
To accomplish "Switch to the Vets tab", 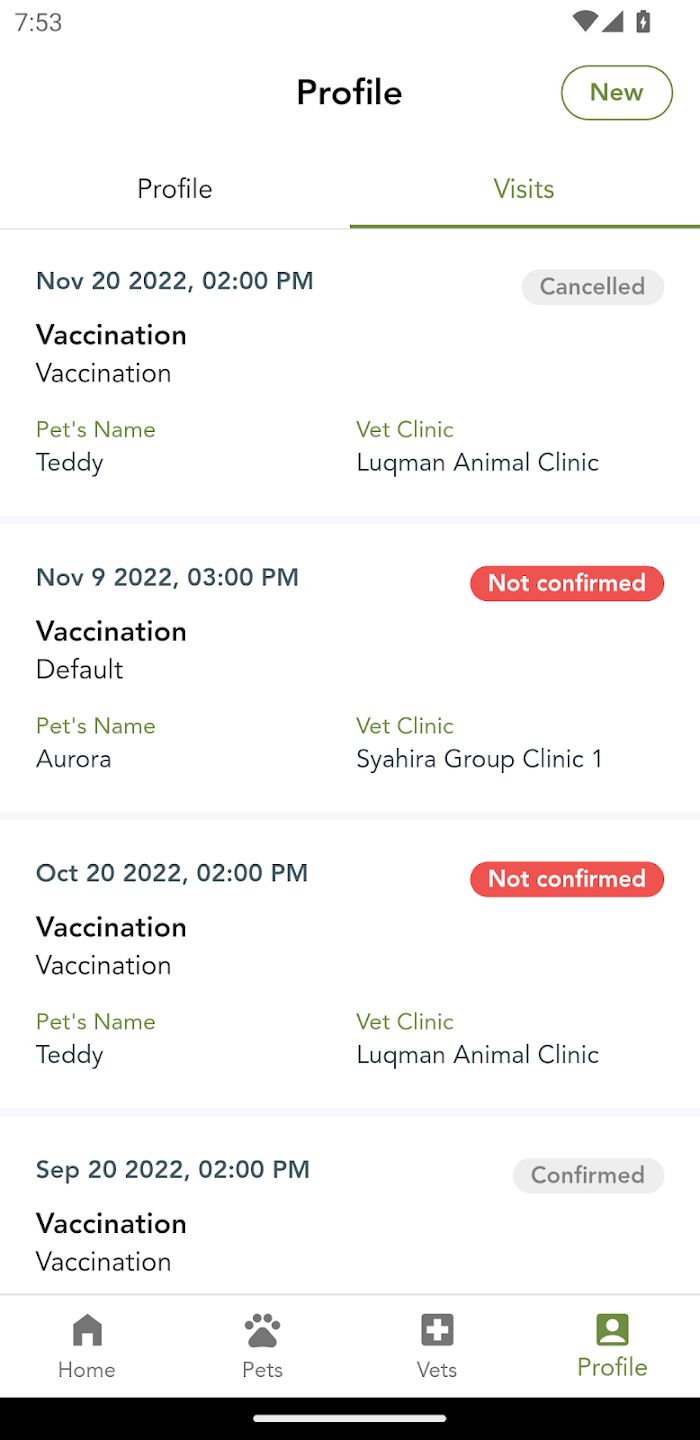I will [x=437, y=1346].
